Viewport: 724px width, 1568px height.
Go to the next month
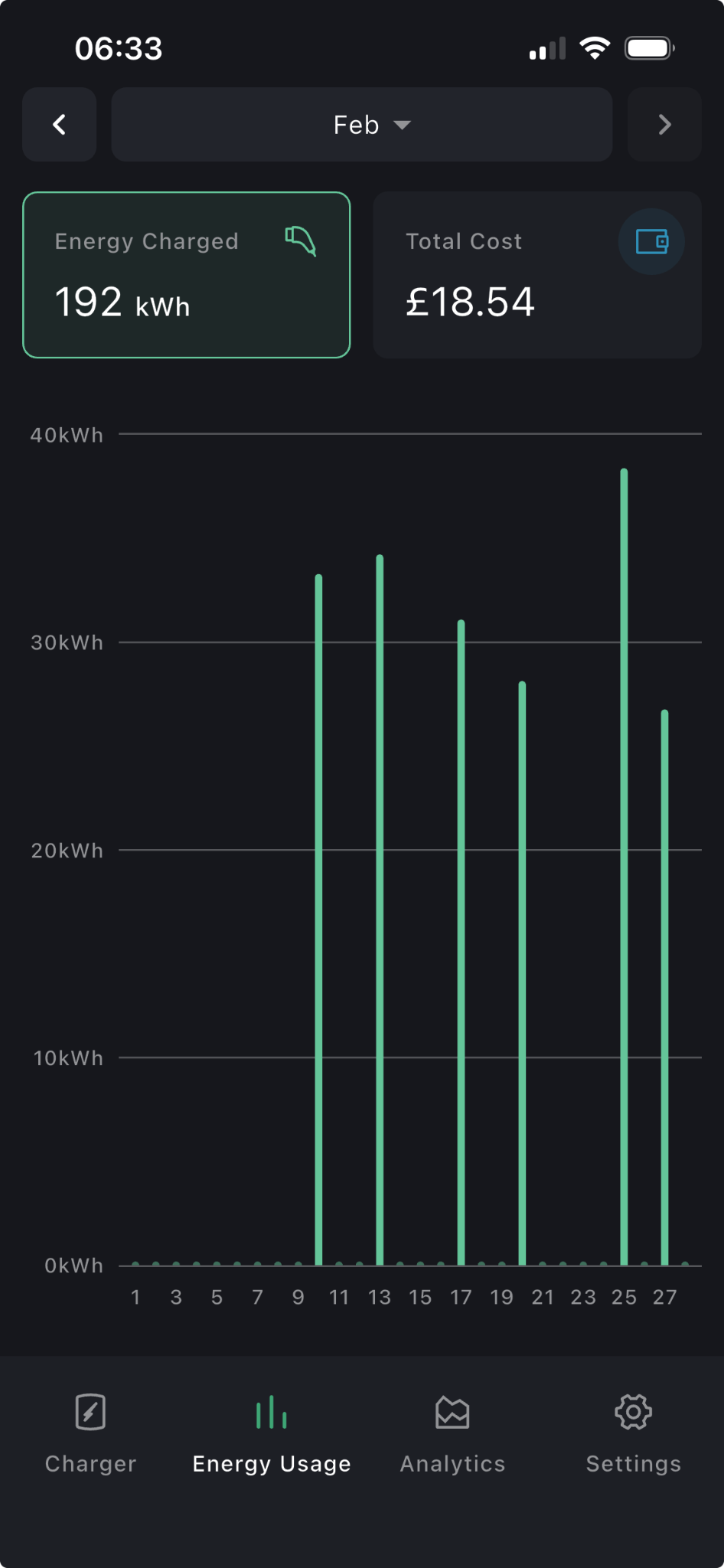(664, 125)
